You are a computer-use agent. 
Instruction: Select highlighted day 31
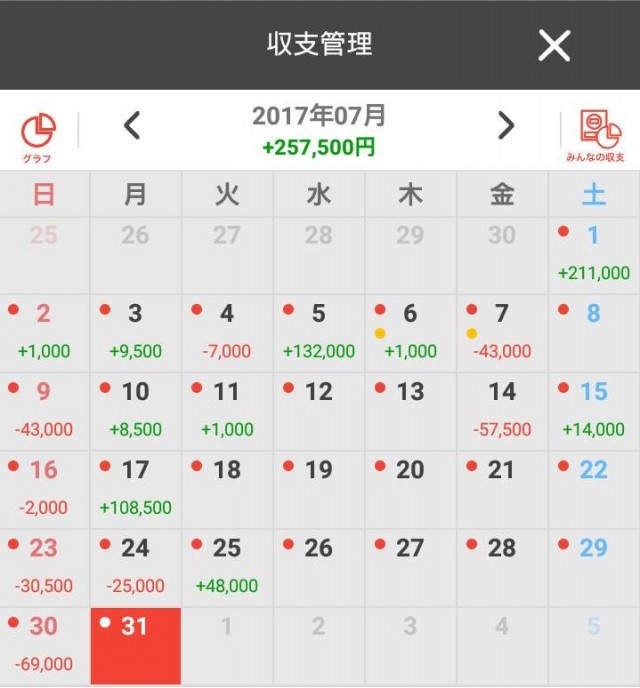(x=135, y=645)
